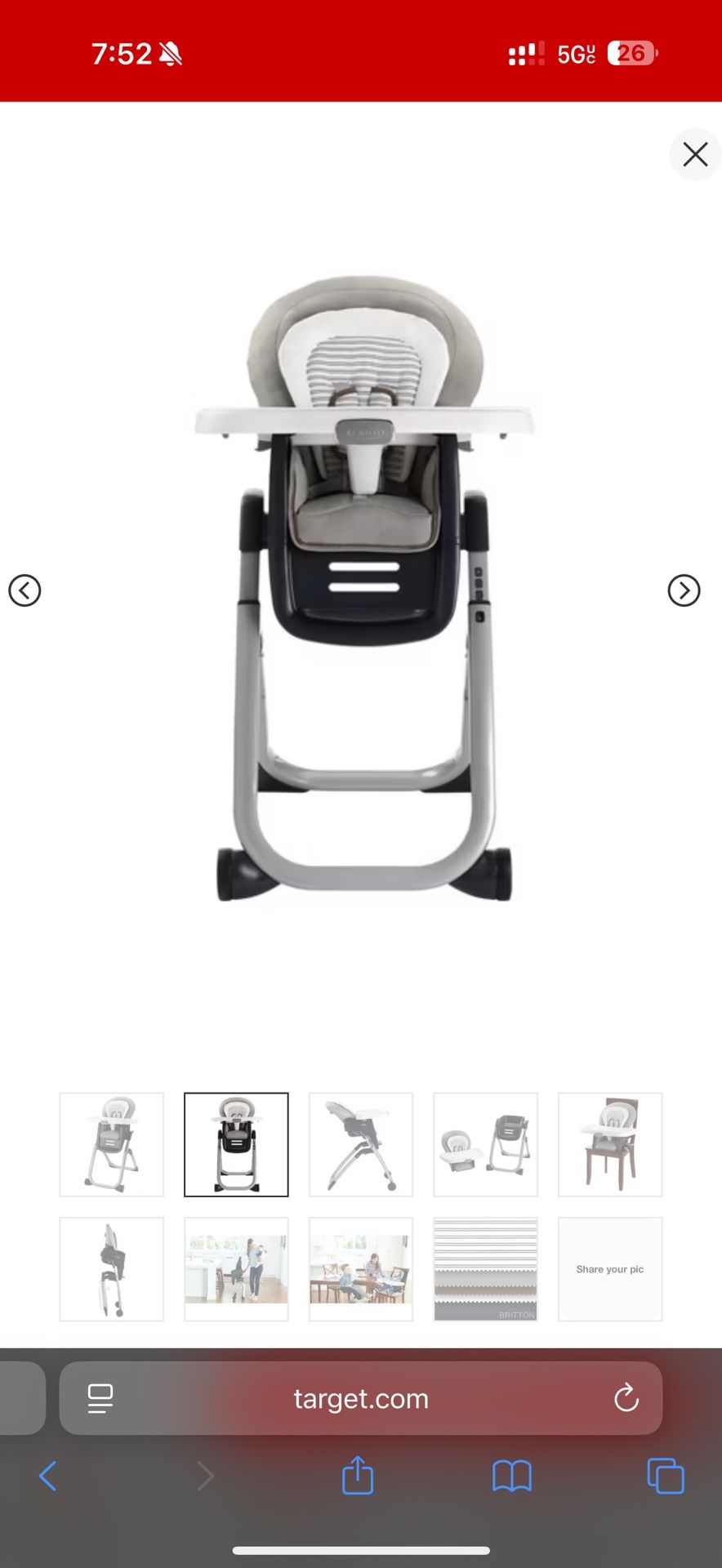The width and height of the screenshot is (722, 1568).
Task: Reload the page
Action: click(x=626, y=1398)
